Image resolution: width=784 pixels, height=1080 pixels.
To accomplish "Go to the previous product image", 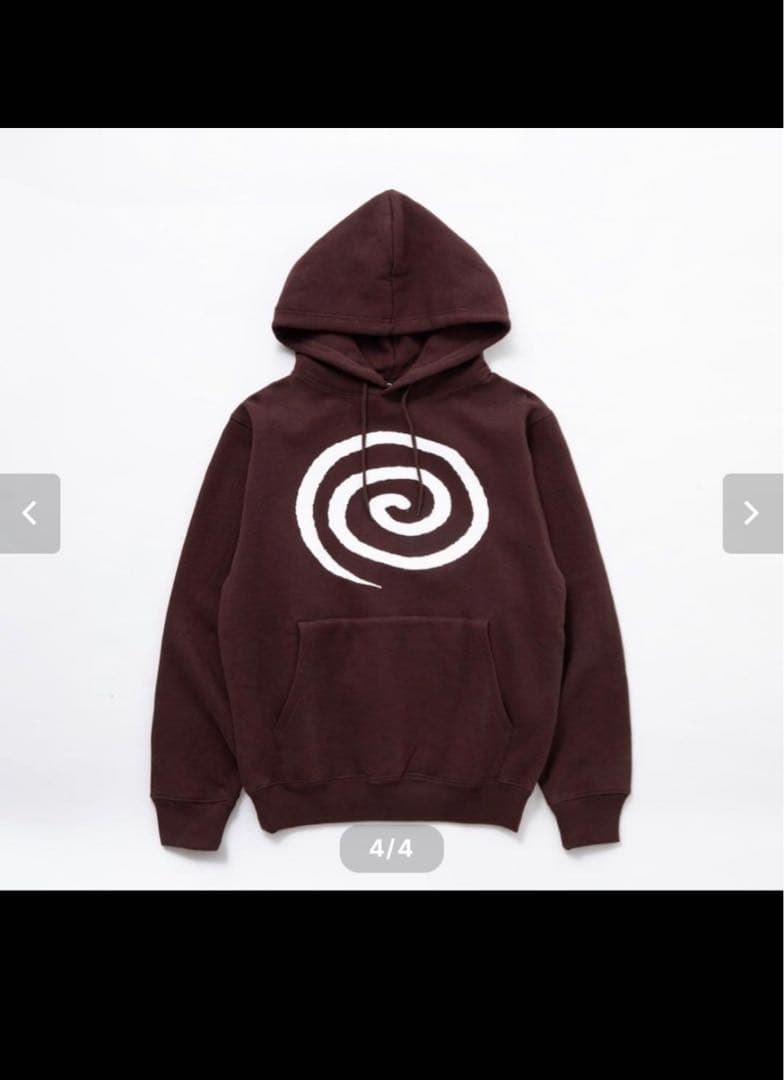I will (x=30, y=513).
